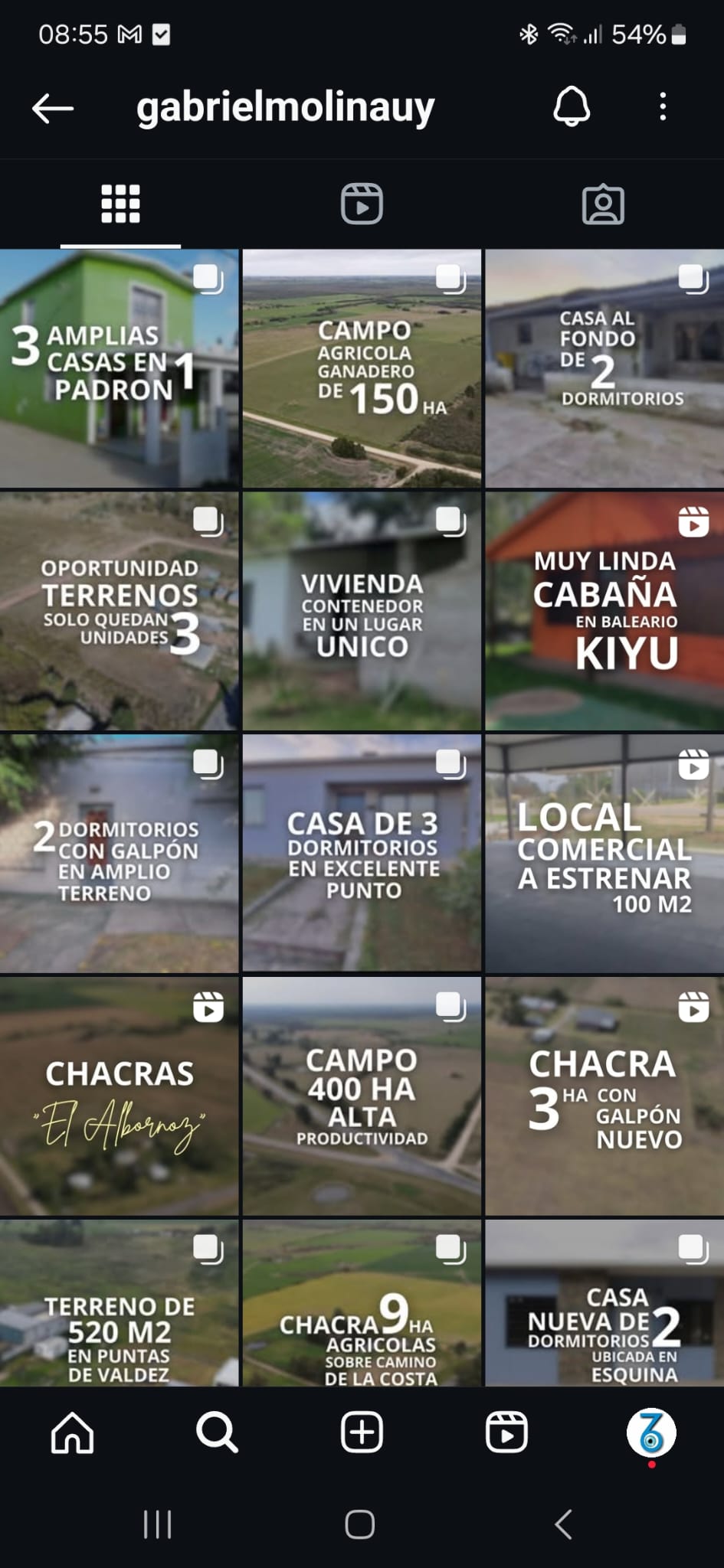
Task: Create a new post with the plus button
Action: tap(362, 1432)
